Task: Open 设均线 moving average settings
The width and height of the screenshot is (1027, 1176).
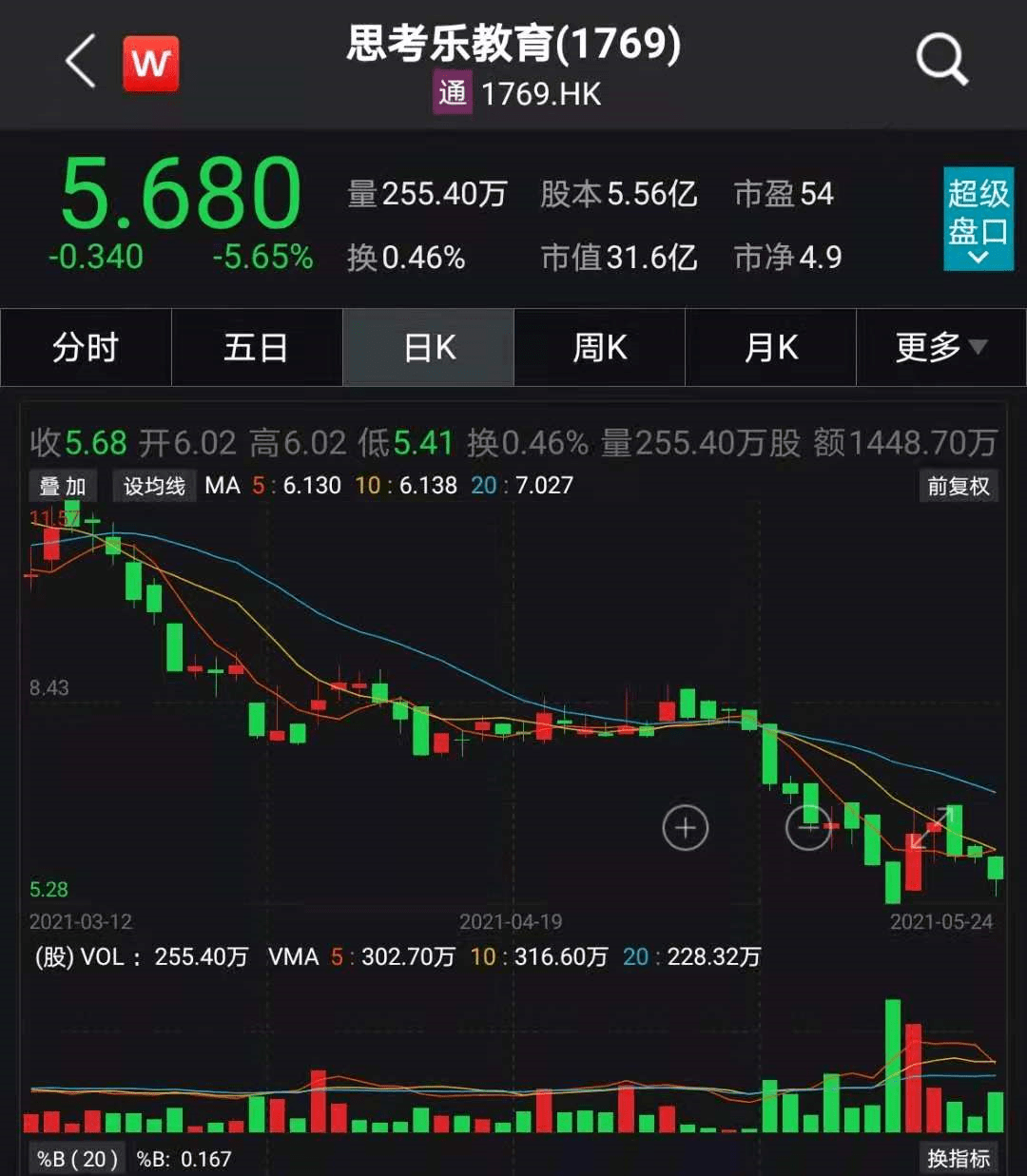Action: point(154,487)
